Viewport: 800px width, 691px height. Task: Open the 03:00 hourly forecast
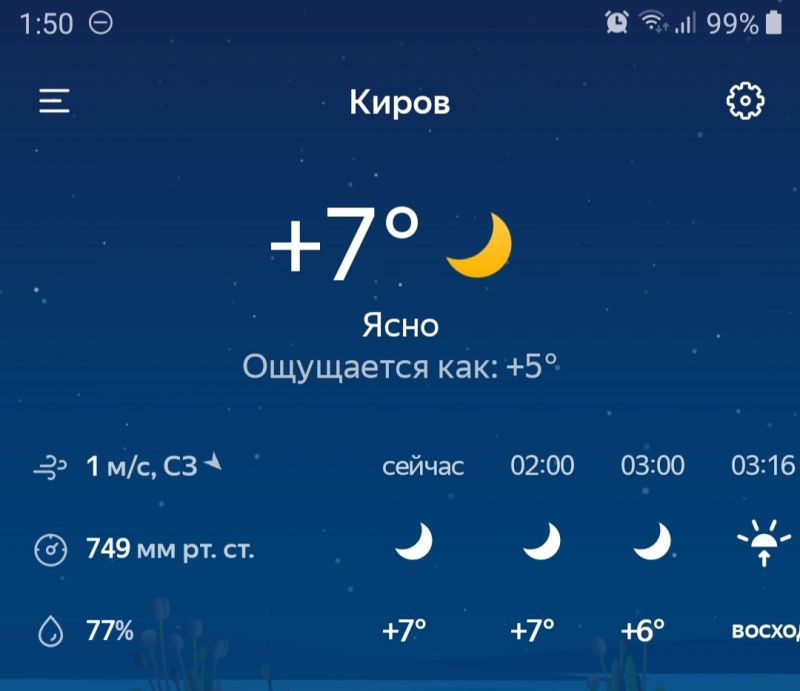coord(652,544)
